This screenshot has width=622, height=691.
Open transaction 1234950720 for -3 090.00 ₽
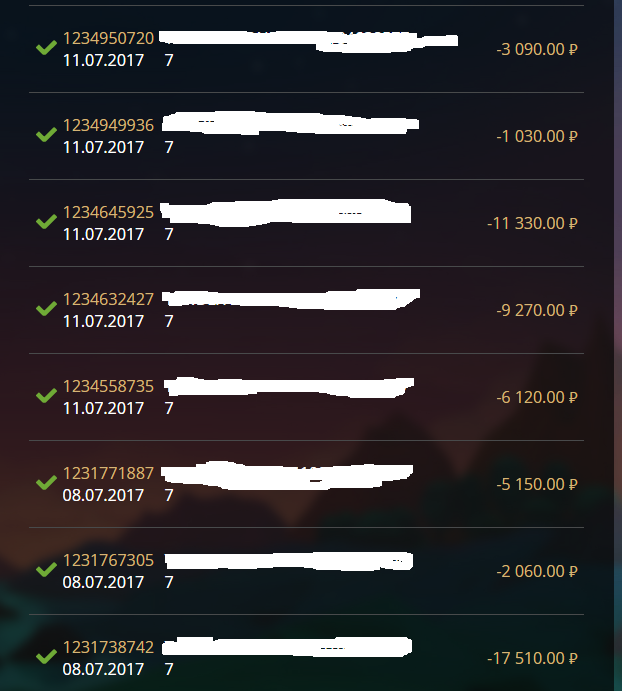[x=109, y=39]
